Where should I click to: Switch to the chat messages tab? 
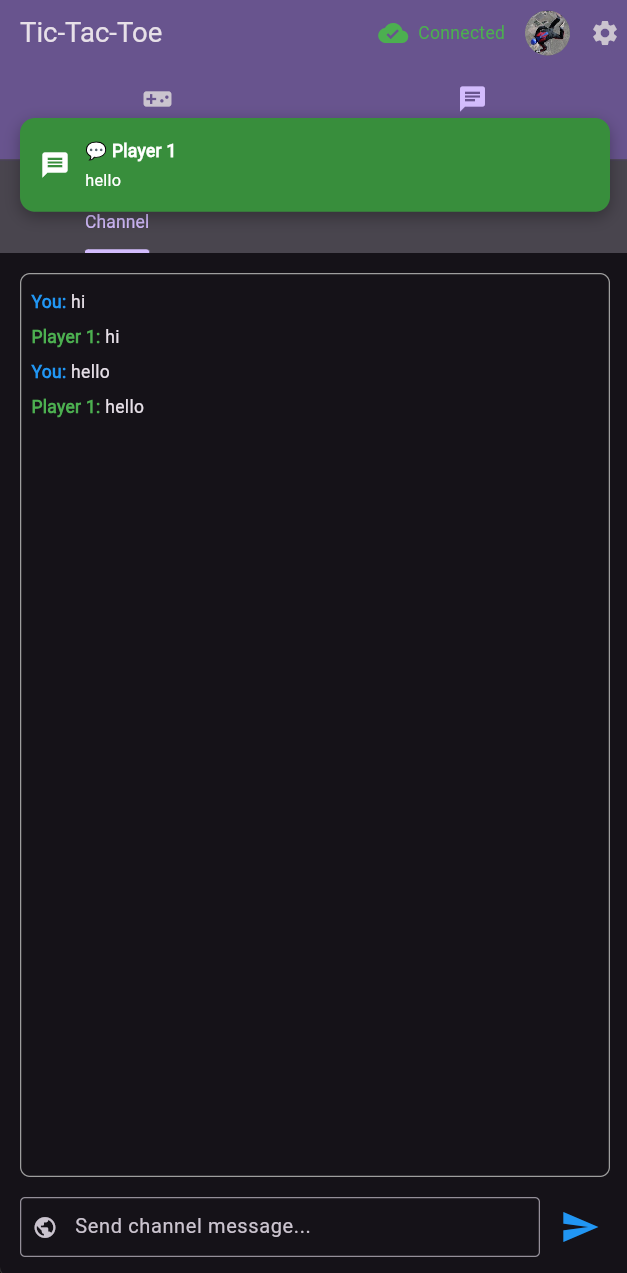(x=472, y=98)
